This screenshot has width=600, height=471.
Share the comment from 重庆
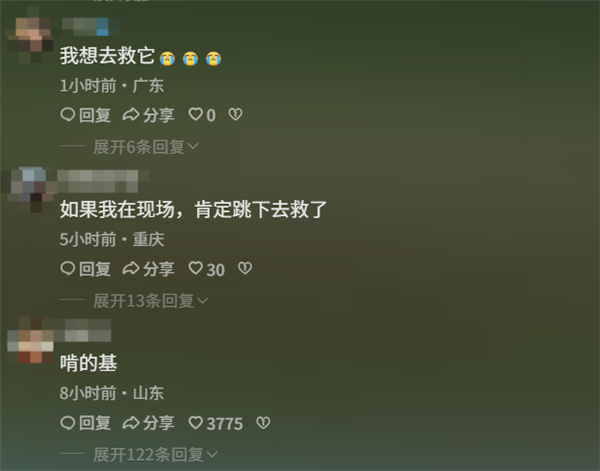(148, 269)
